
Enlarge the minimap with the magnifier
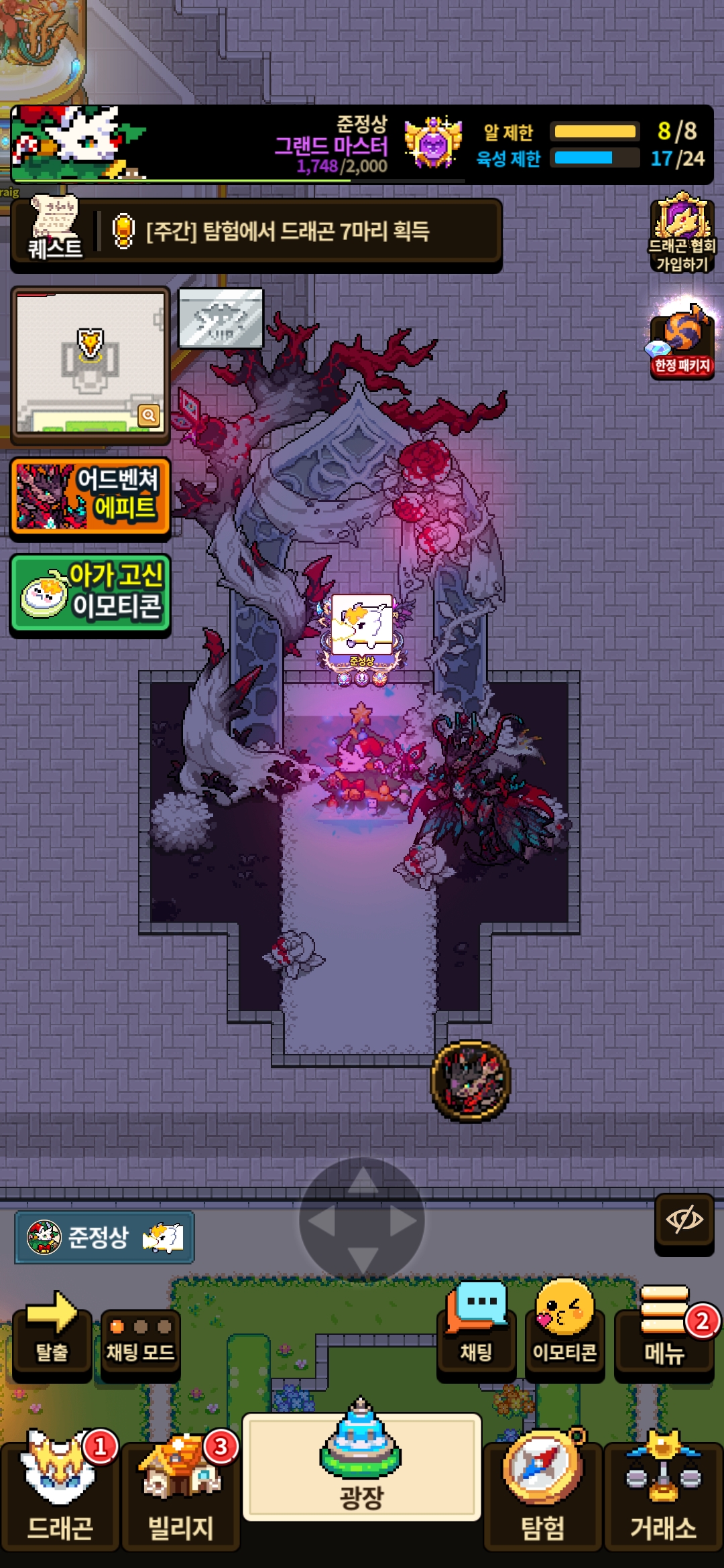point(149,415)
